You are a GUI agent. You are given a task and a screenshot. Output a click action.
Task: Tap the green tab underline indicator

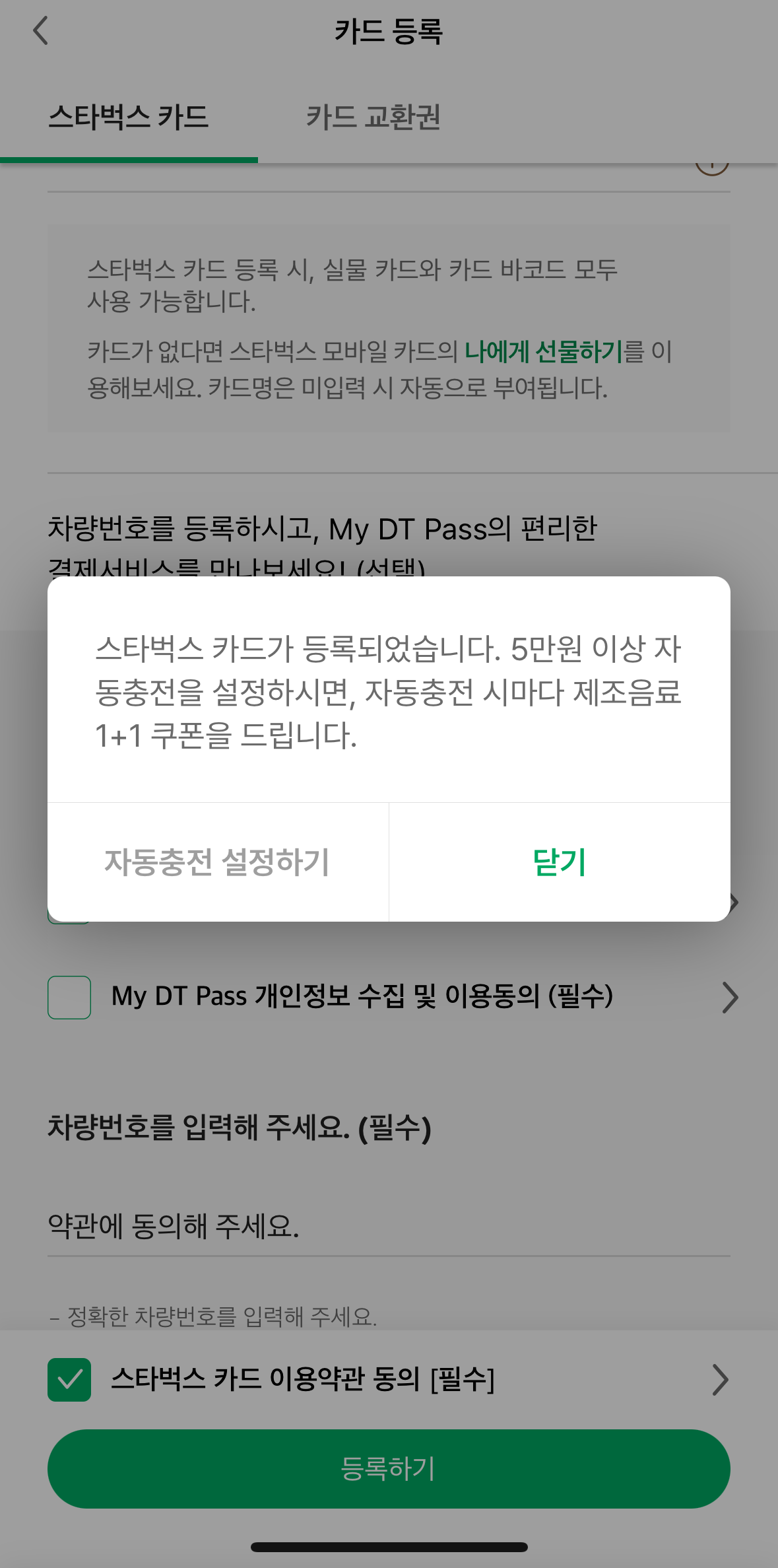[129, 159]
